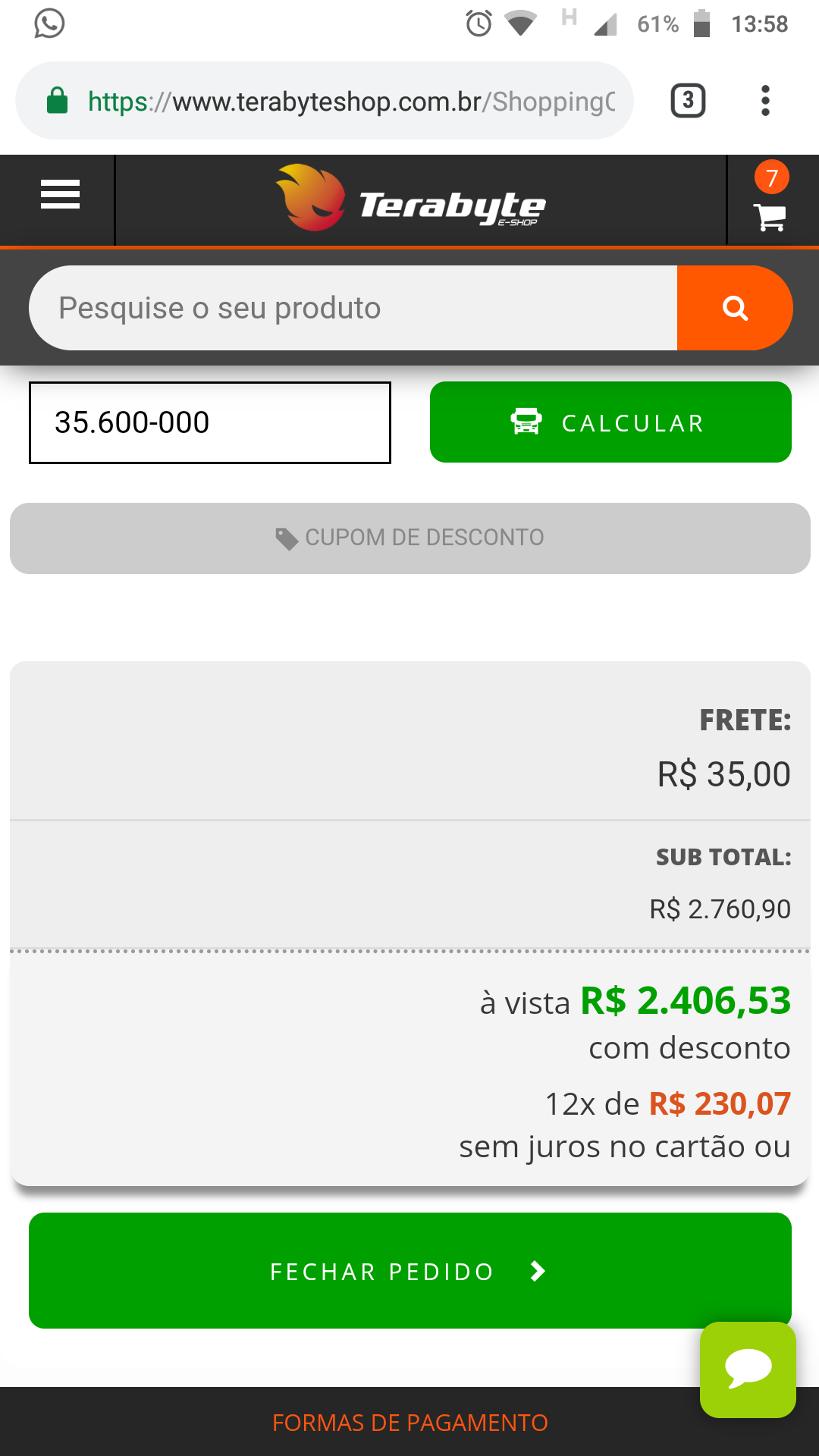This screenshot has height=1456, width=819.
Task: Open the hamburger menu
Action: point(60,195)
